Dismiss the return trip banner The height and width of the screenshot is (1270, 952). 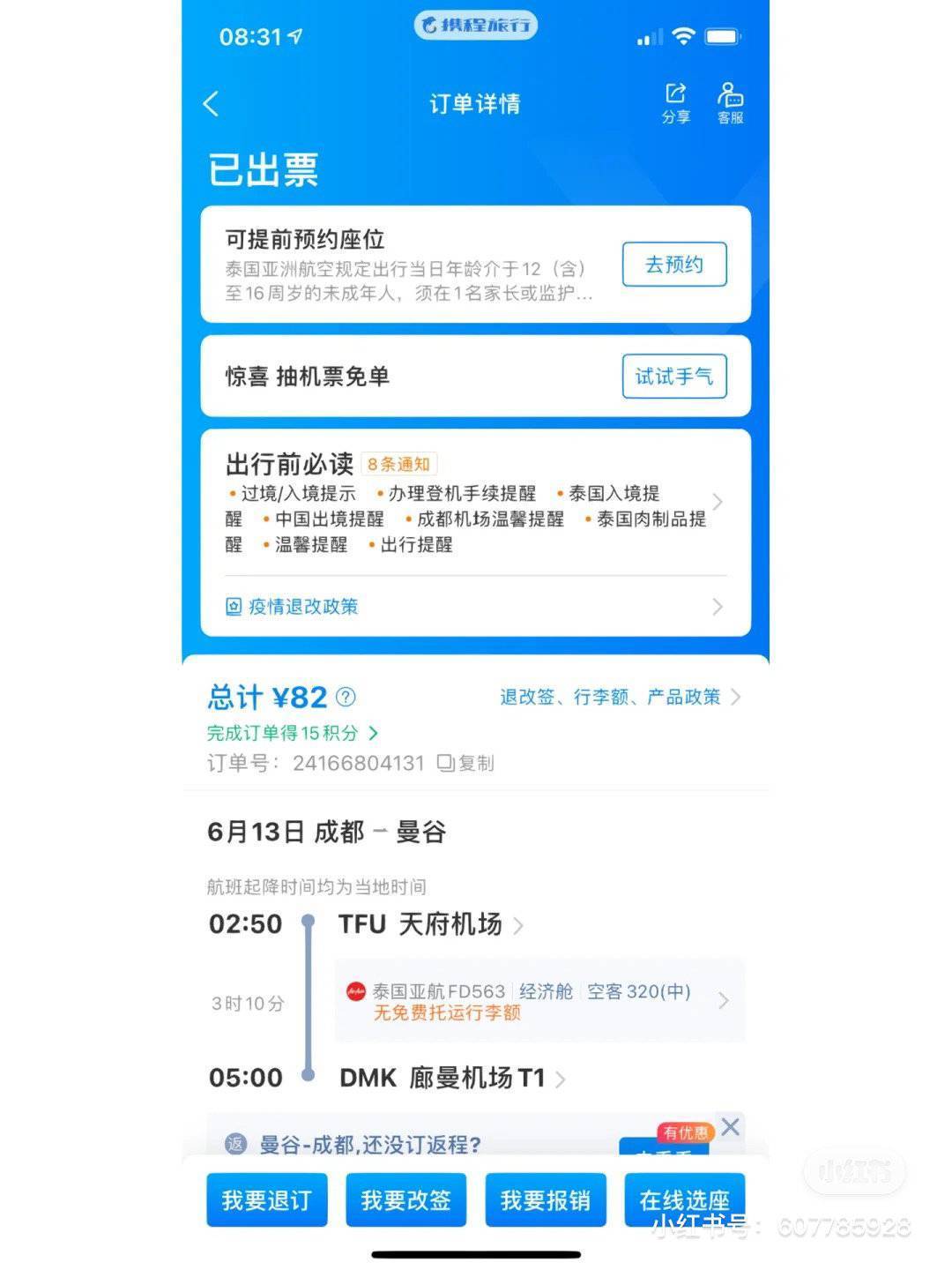point(730,1126)
